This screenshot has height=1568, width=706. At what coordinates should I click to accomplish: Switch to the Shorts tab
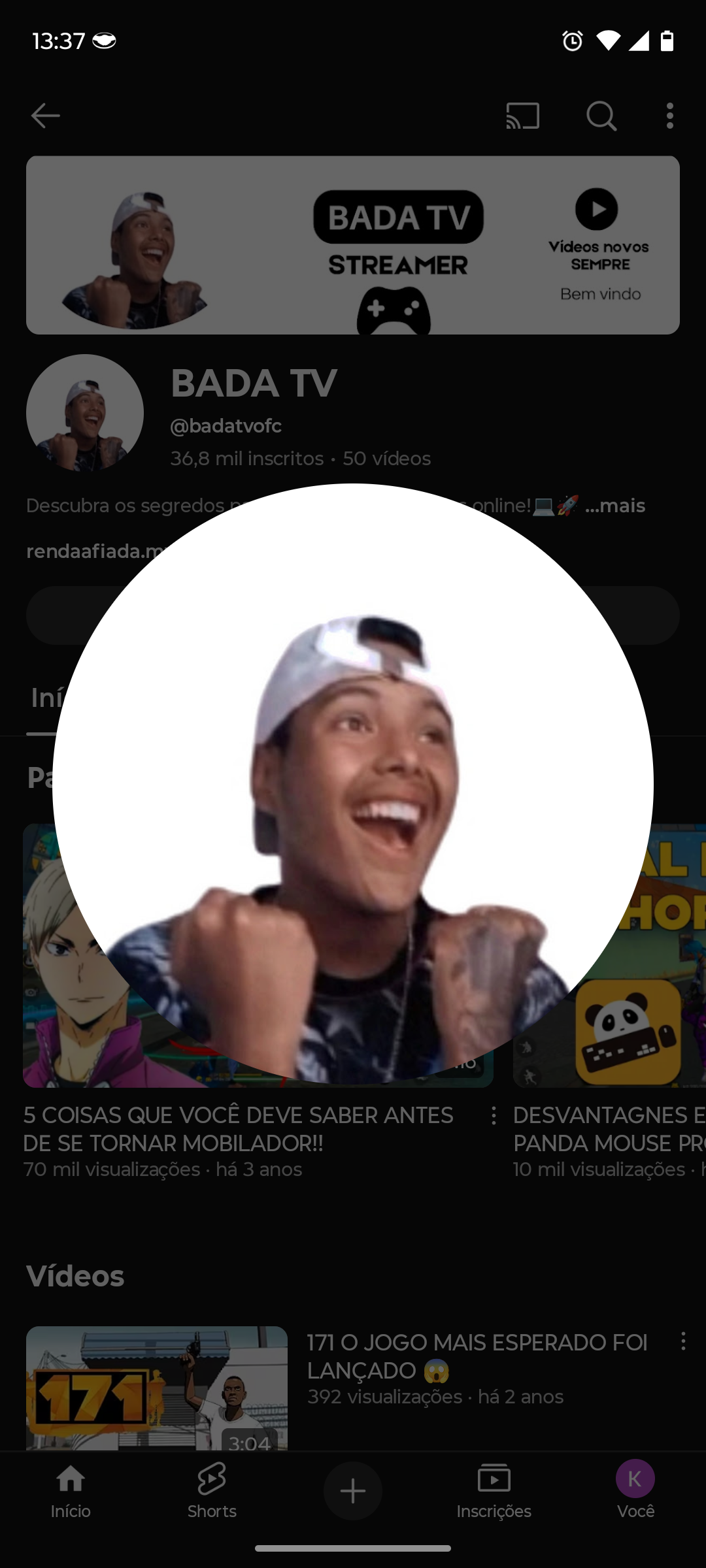(x=212, y=1491)
